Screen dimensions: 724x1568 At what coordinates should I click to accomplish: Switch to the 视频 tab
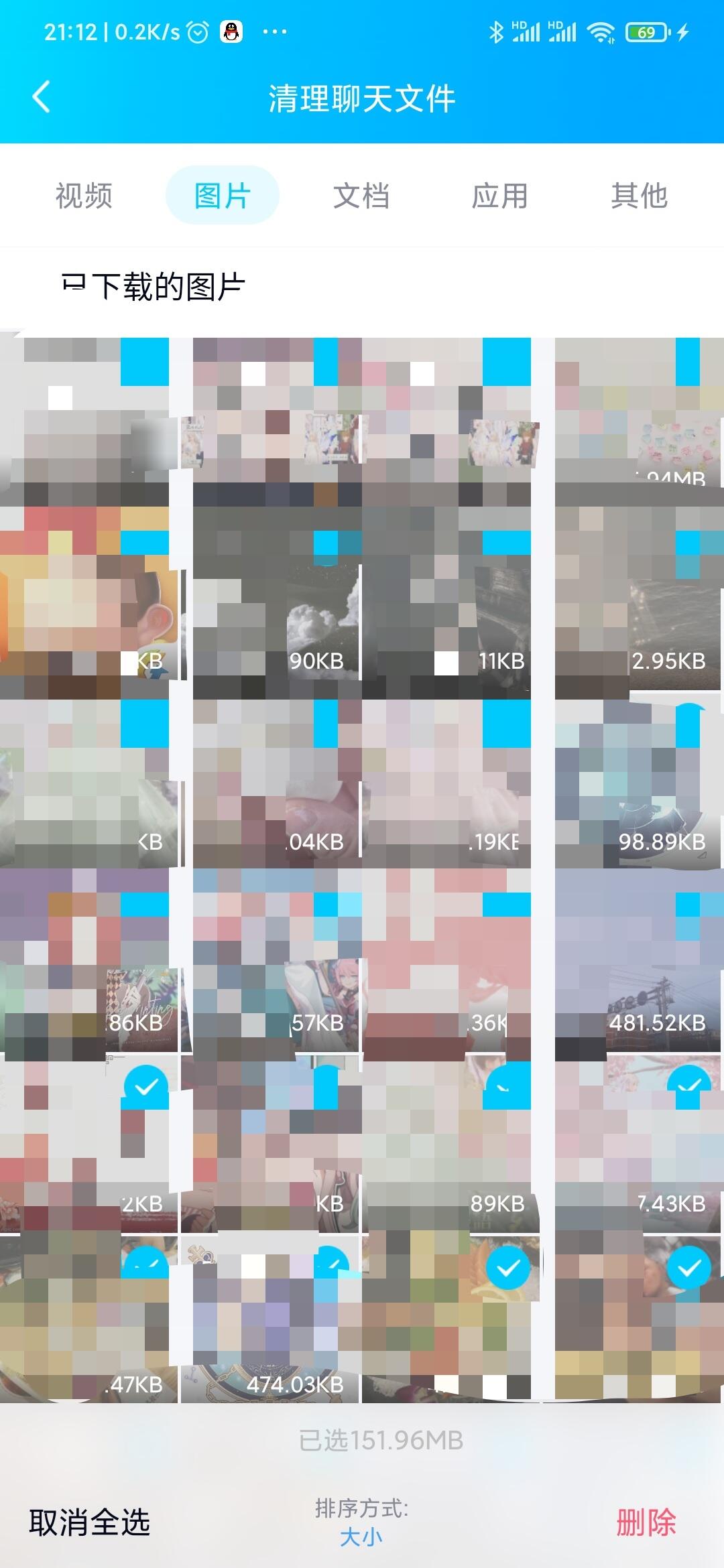point(84,196)
